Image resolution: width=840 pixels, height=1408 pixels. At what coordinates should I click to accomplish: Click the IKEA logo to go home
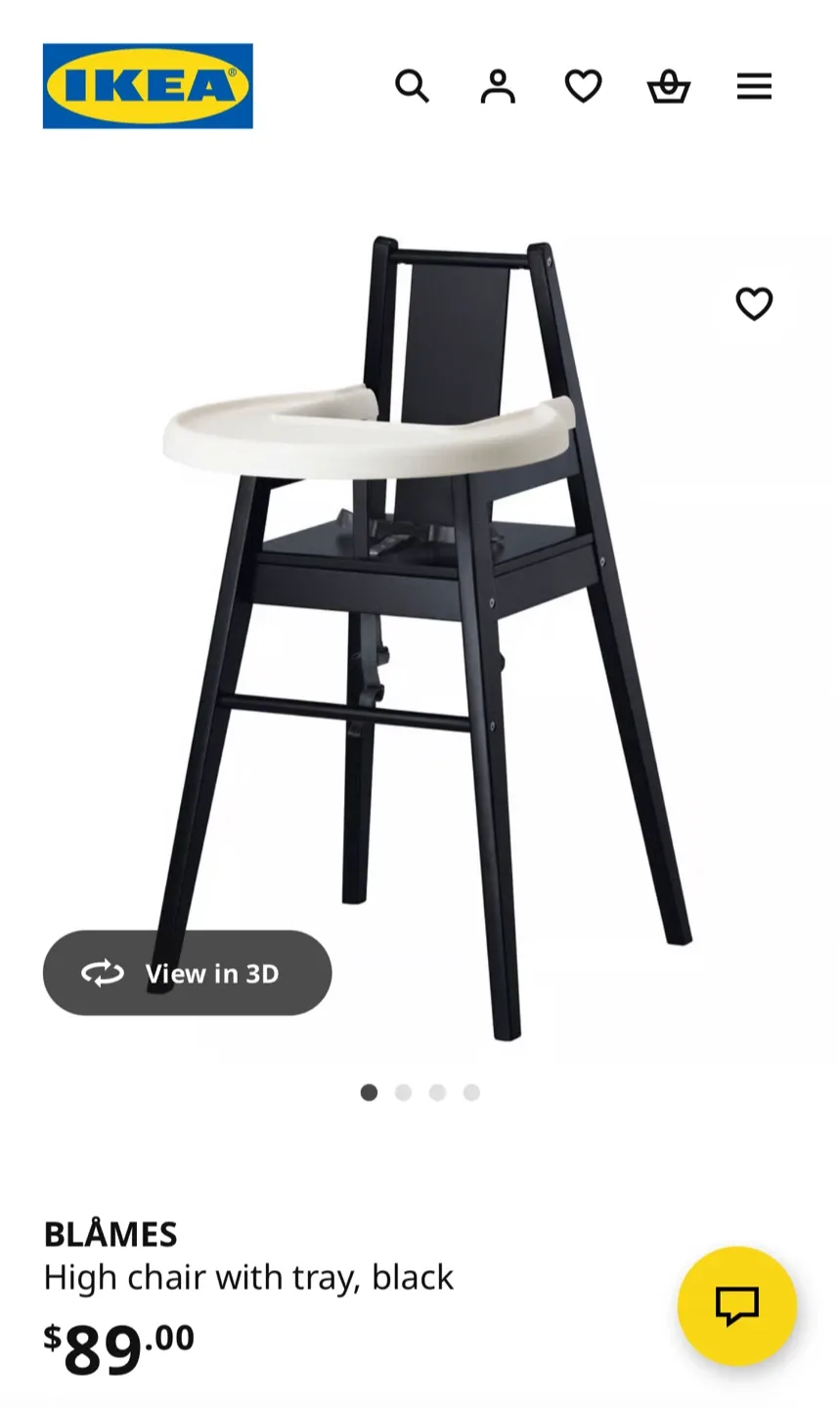(147, 86)
